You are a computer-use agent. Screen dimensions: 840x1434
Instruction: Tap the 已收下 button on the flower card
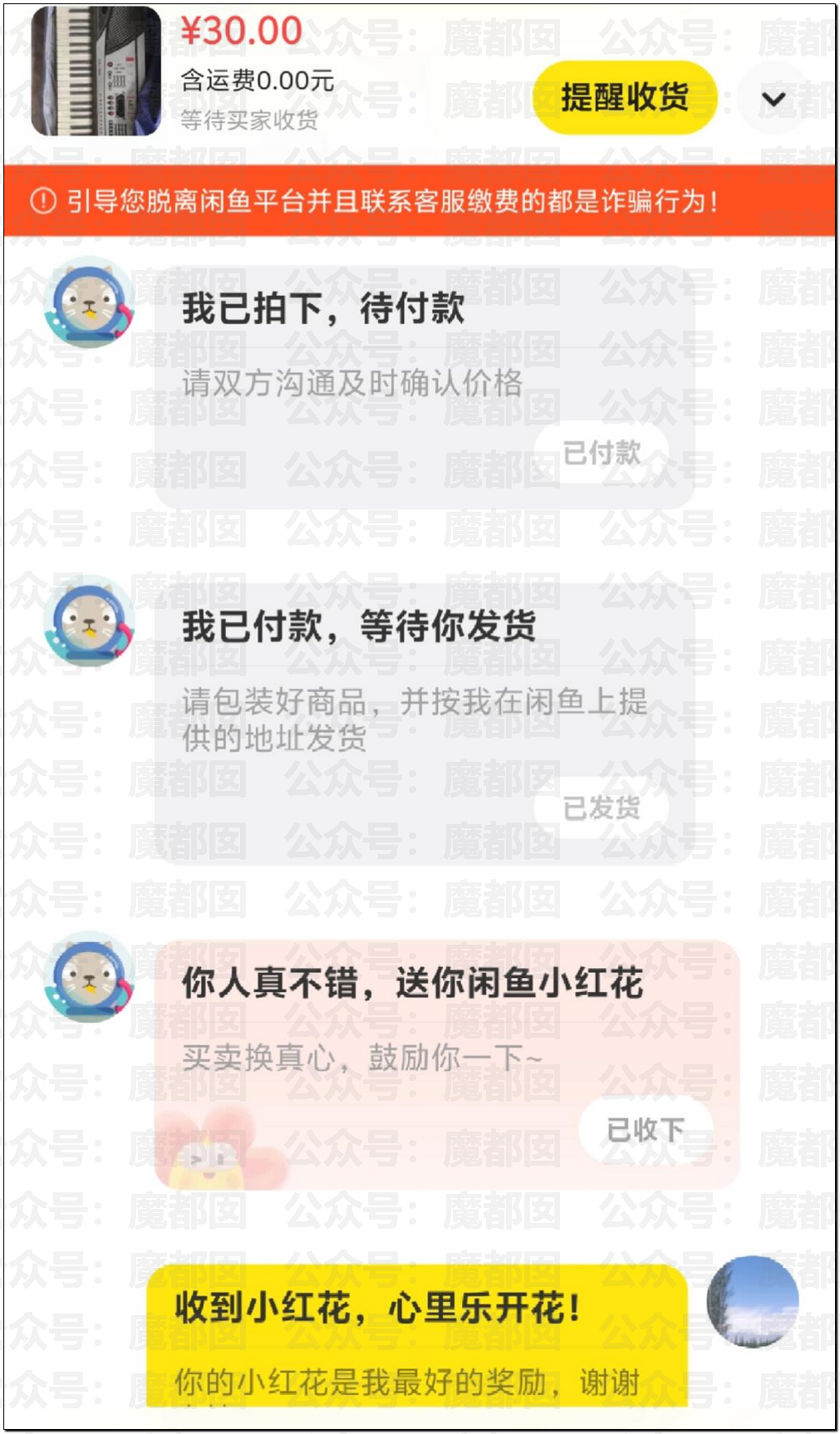click(x=646, y=1130)
